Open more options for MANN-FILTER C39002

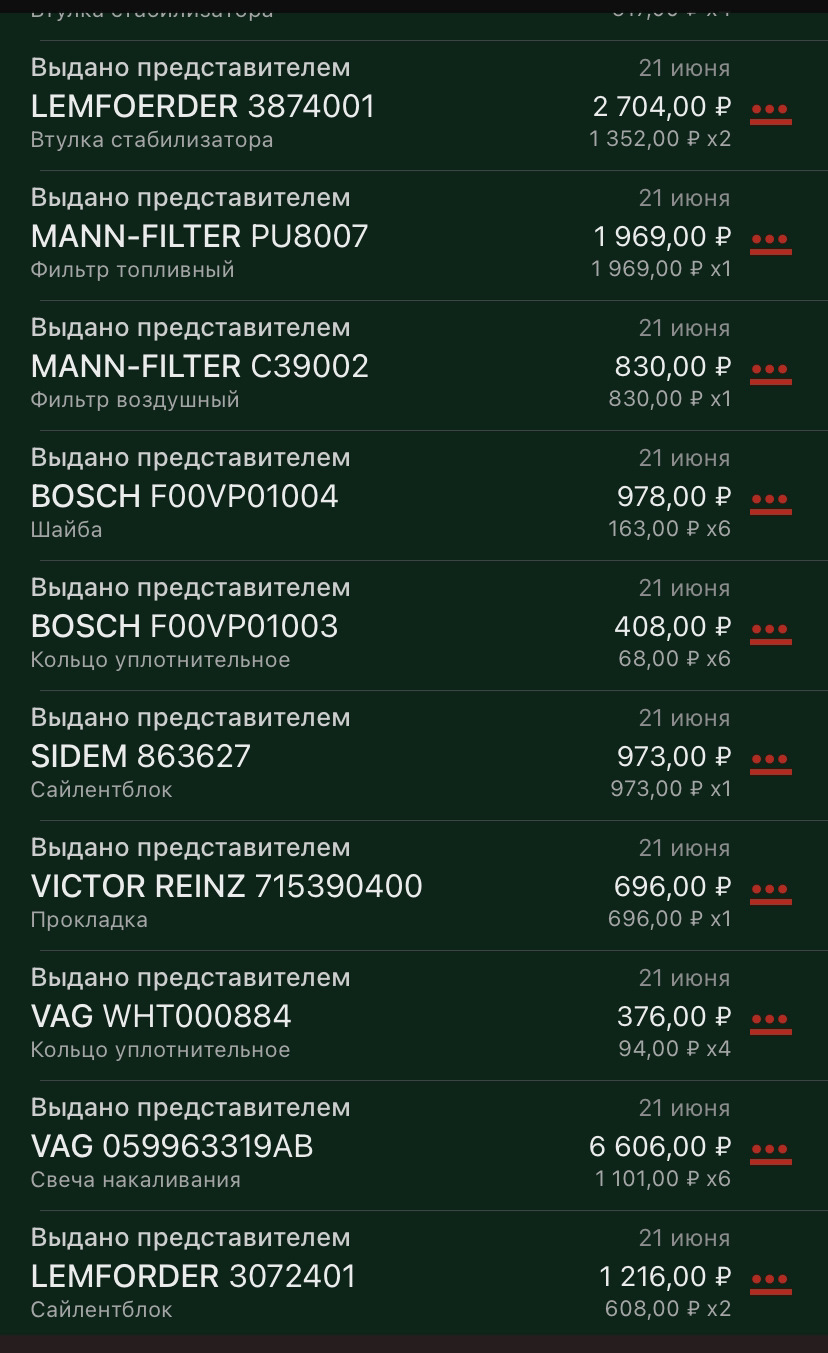[770, 370]
